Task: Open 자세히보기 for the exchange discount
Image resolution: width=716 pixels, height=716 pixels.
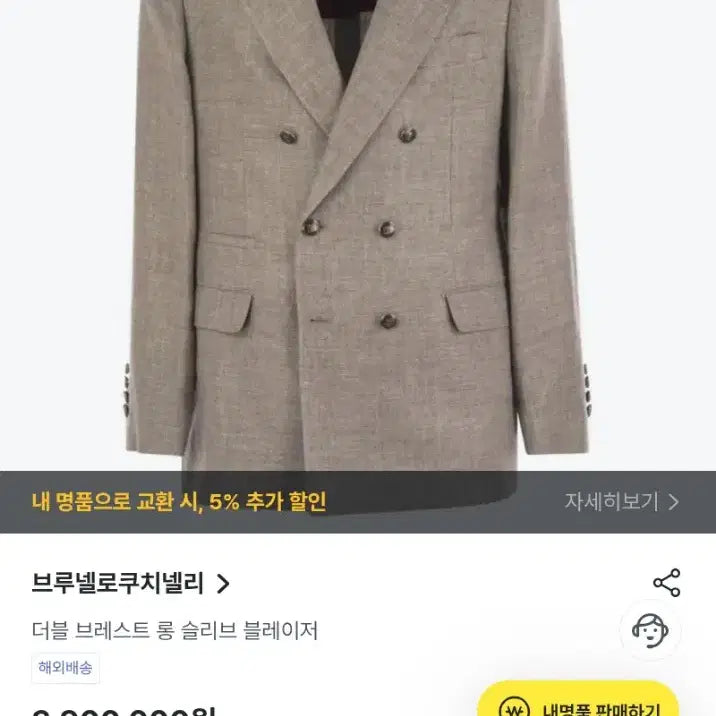Action: tap(621, 502)
